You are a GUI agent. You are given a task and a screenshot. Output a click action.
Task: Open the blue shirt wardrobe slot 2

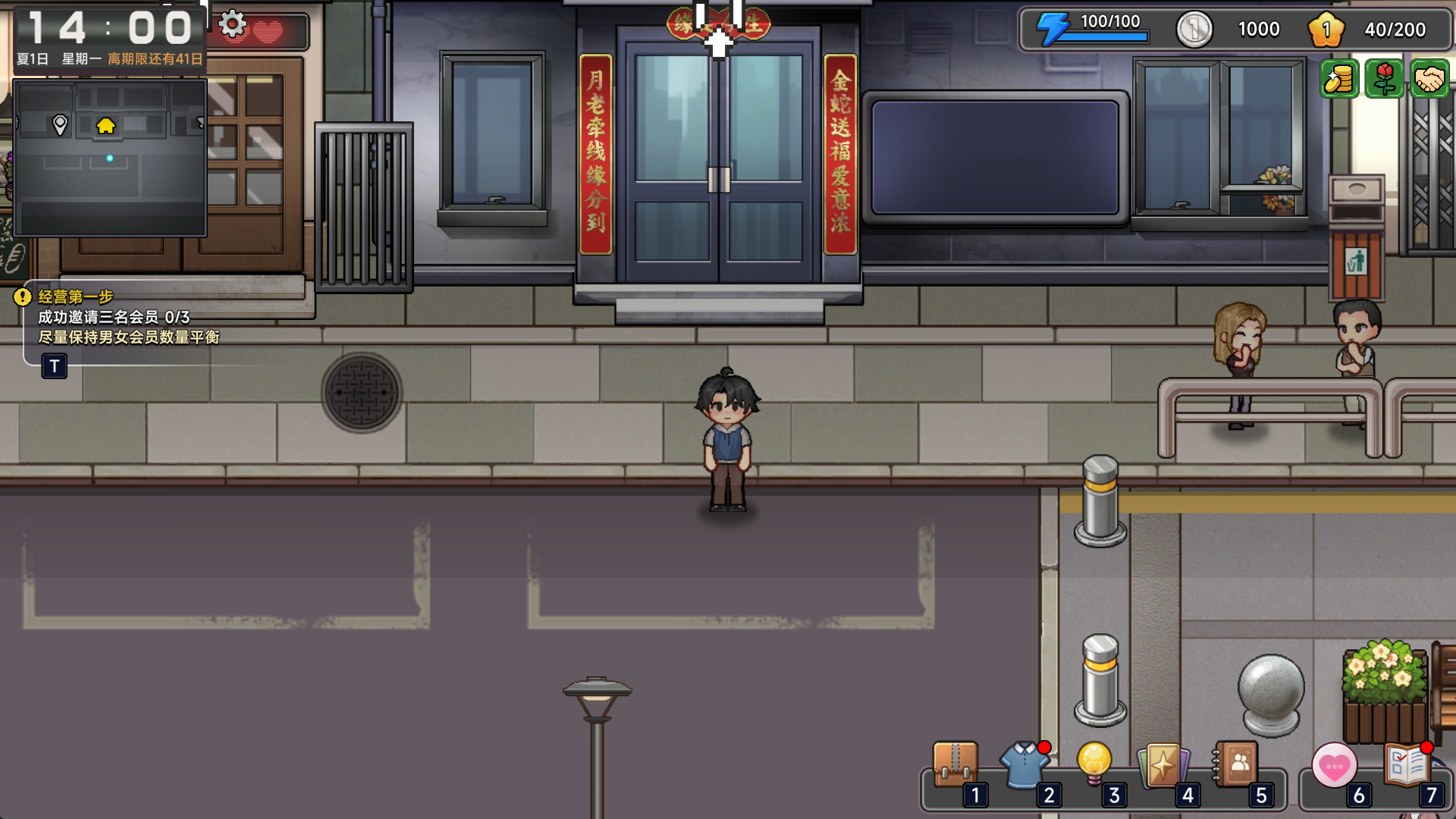(x=1025, y=766)
